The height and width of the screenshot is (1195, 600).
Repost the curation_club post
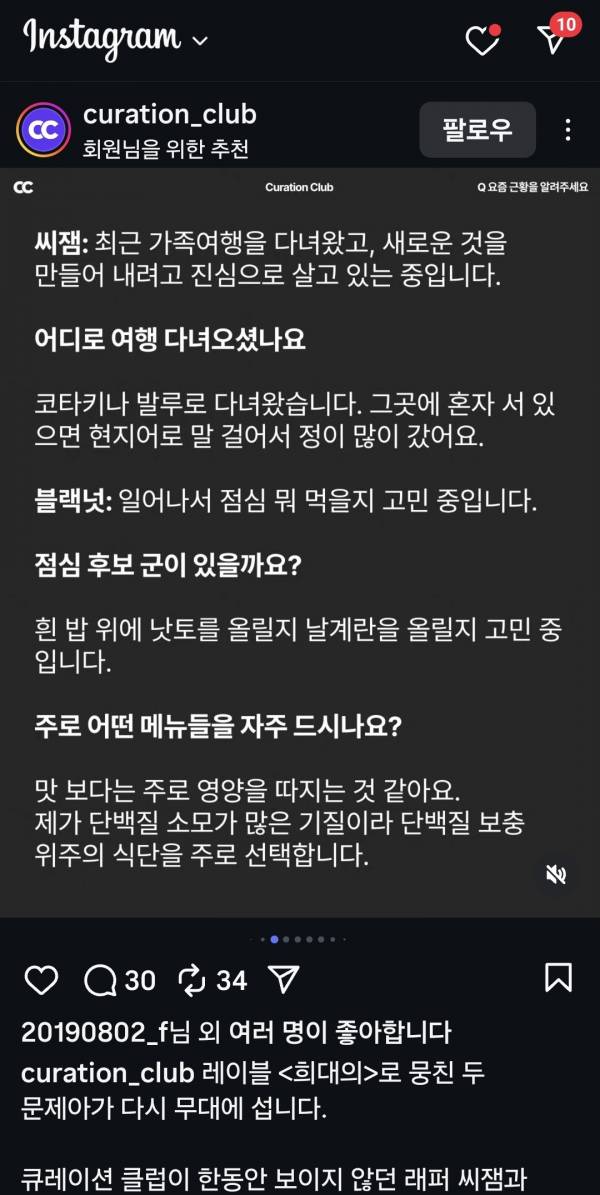[x=191, y=980]
